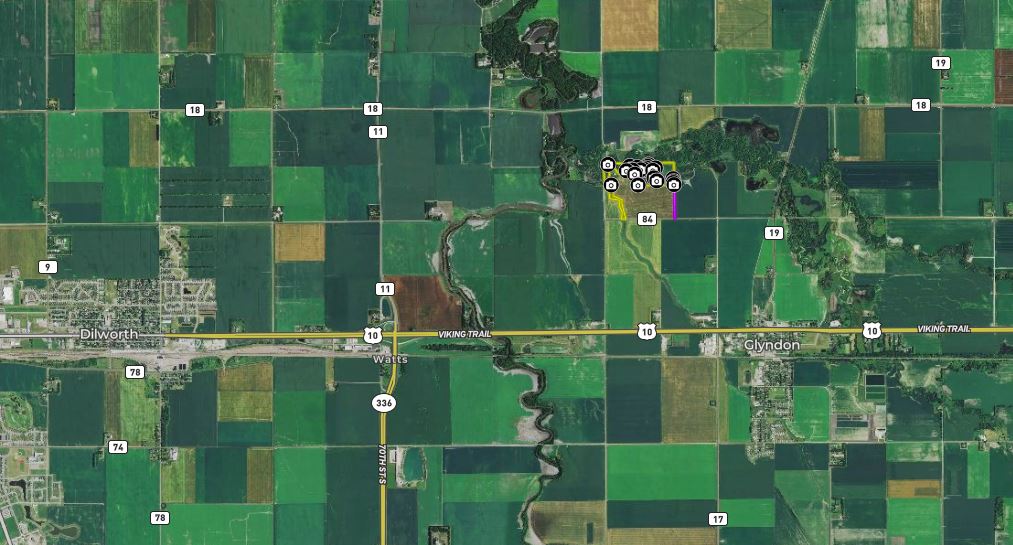
Task: Open the camera marker atop the magenta line
Action: coord(674,184)
